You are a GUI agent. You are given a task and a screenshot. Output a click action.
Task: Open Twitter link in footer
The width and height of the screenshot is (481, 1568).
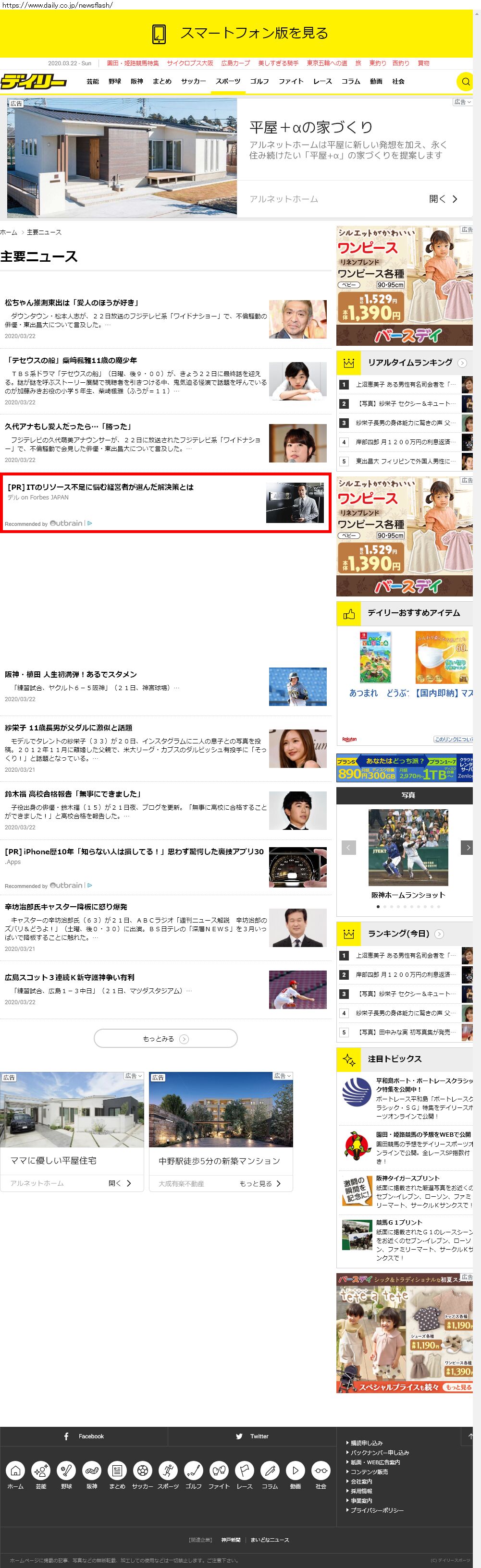click(x=252, y=1436)
